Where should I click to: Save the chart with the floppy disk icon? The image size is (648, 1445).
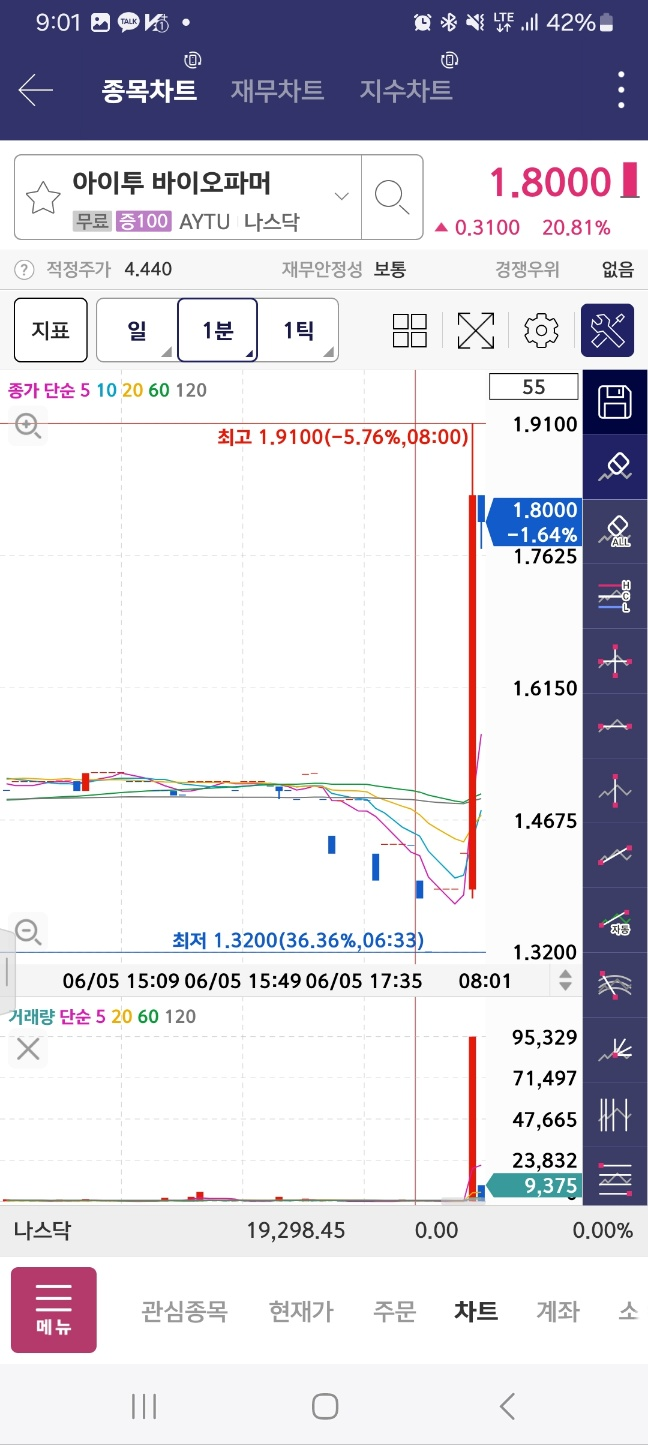615,402
